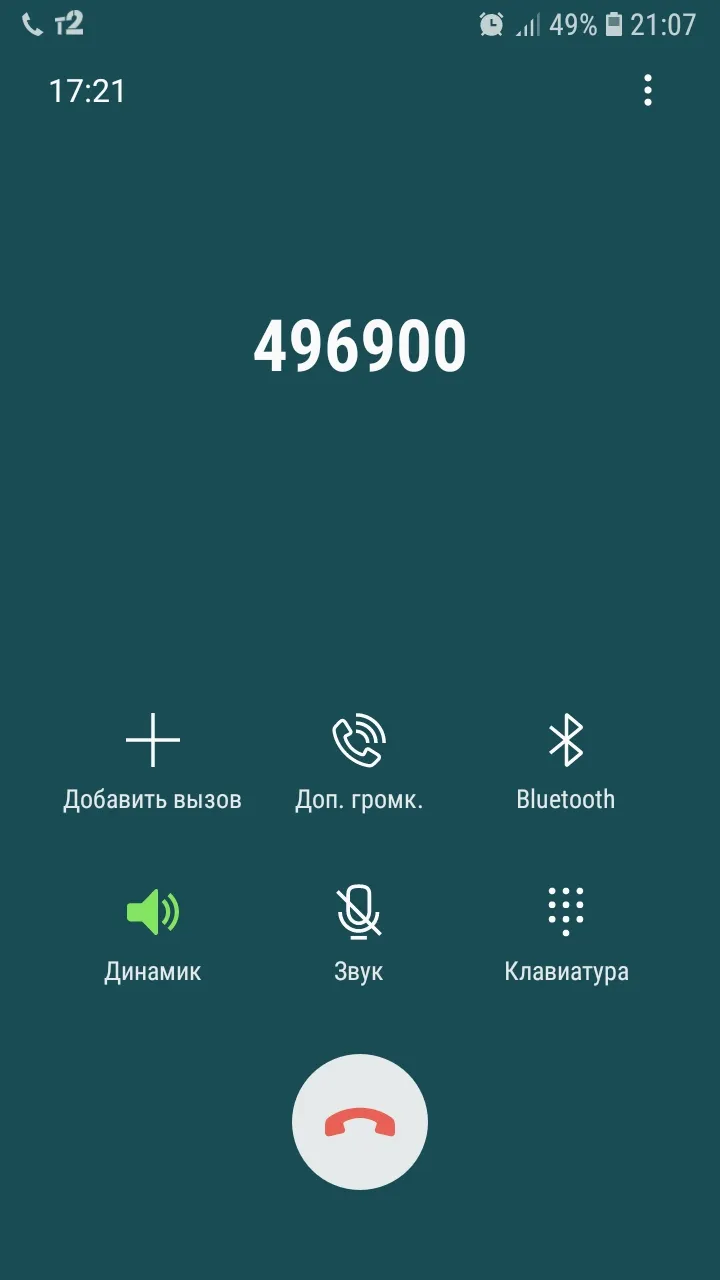
Task: Turn off the Динамик speaker
Action: point(153,934)
